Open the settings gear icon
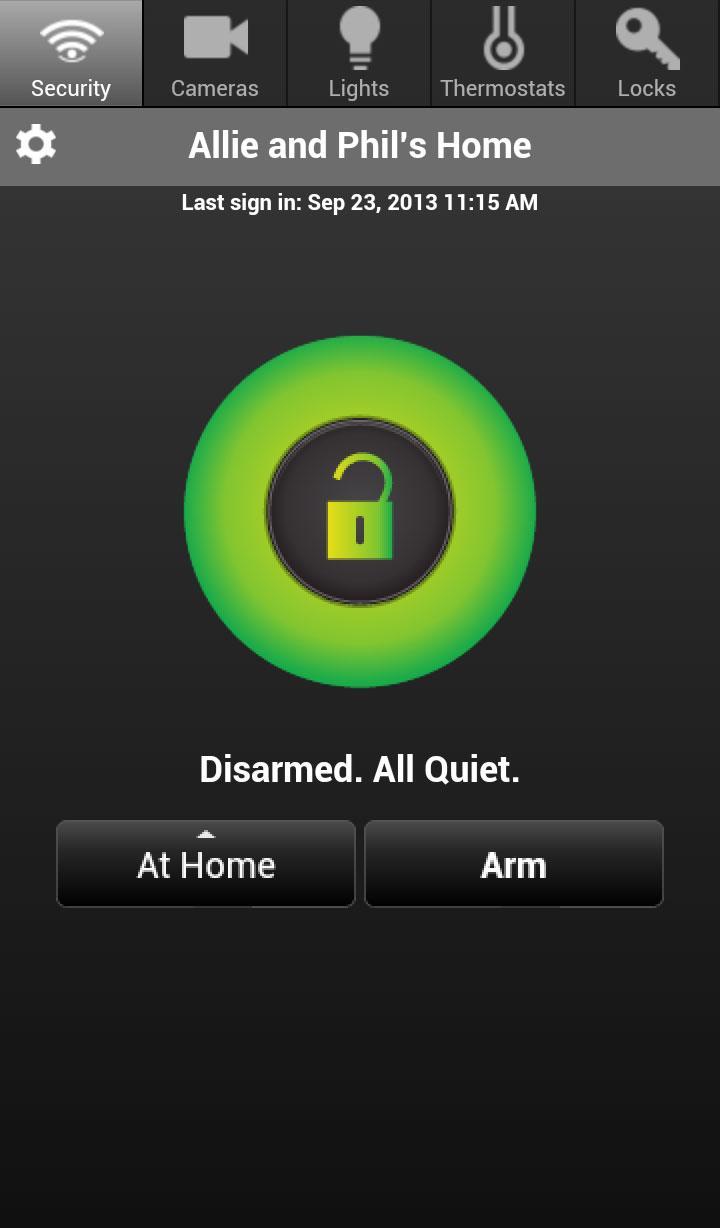 36,145
